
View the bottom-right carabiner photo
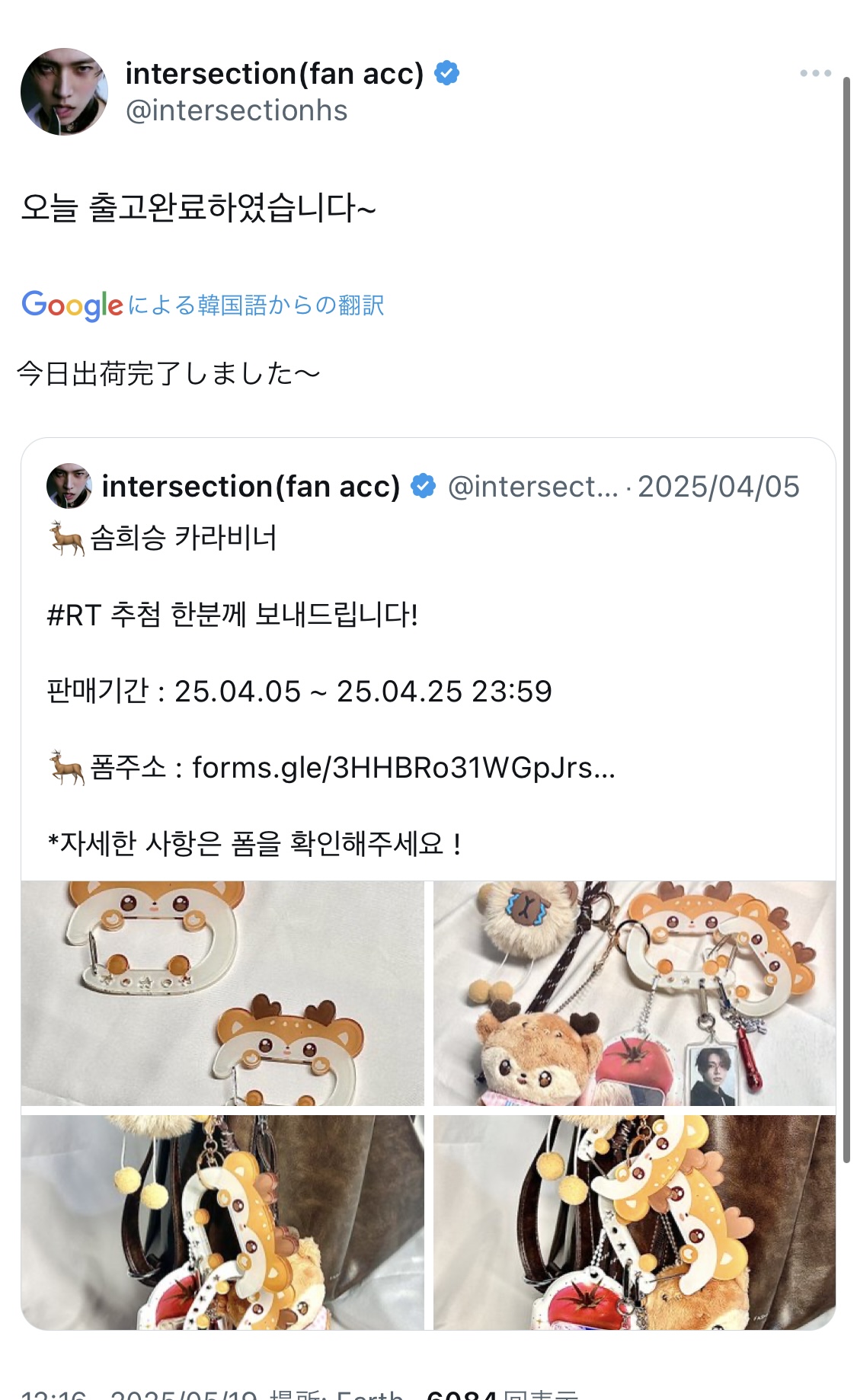click(x=635, y=1223)
